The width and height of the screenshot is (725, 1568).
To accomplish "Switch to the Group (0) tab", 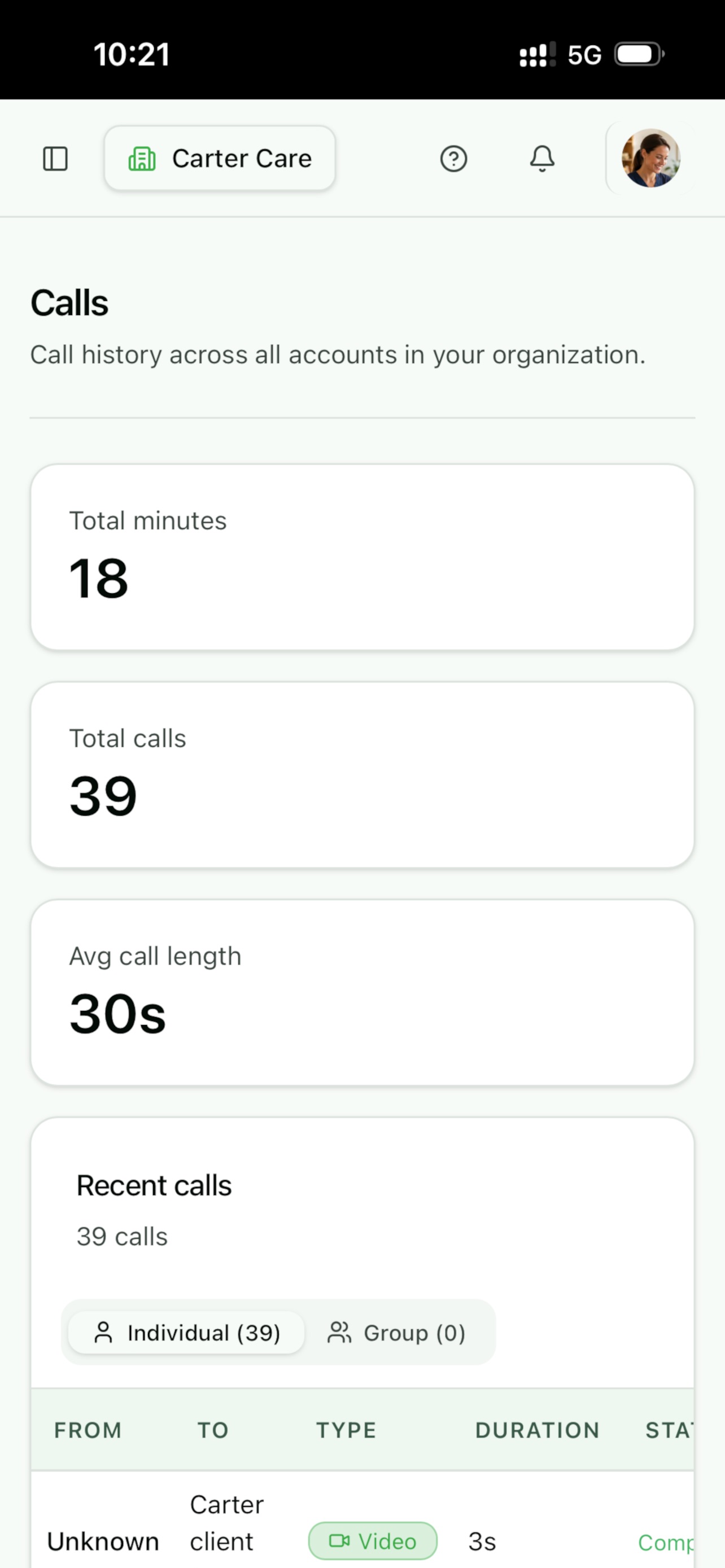I will [x=397, y=1333].
